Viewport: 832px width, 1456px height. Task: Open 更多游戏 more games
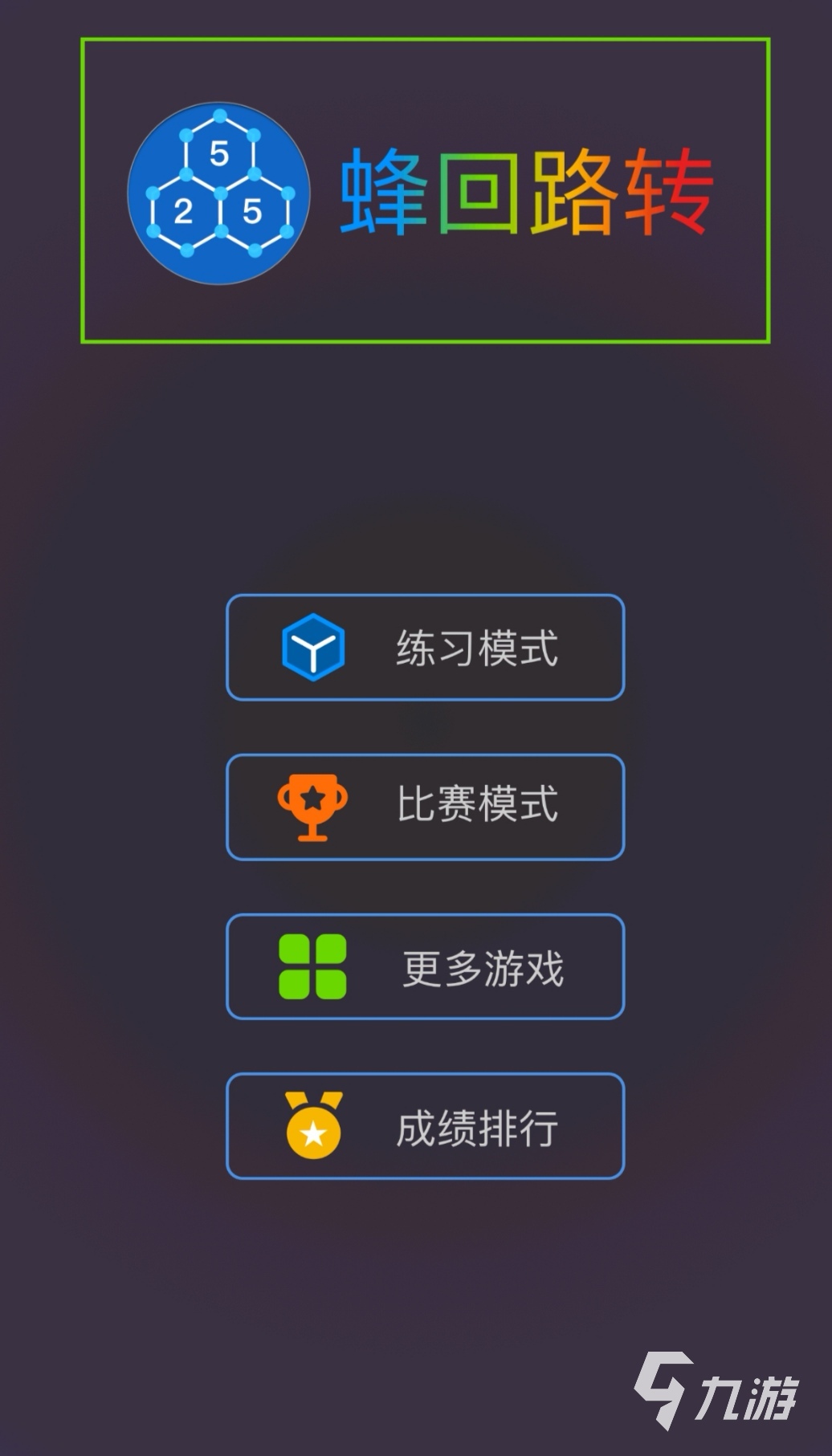tap(425, 966)
